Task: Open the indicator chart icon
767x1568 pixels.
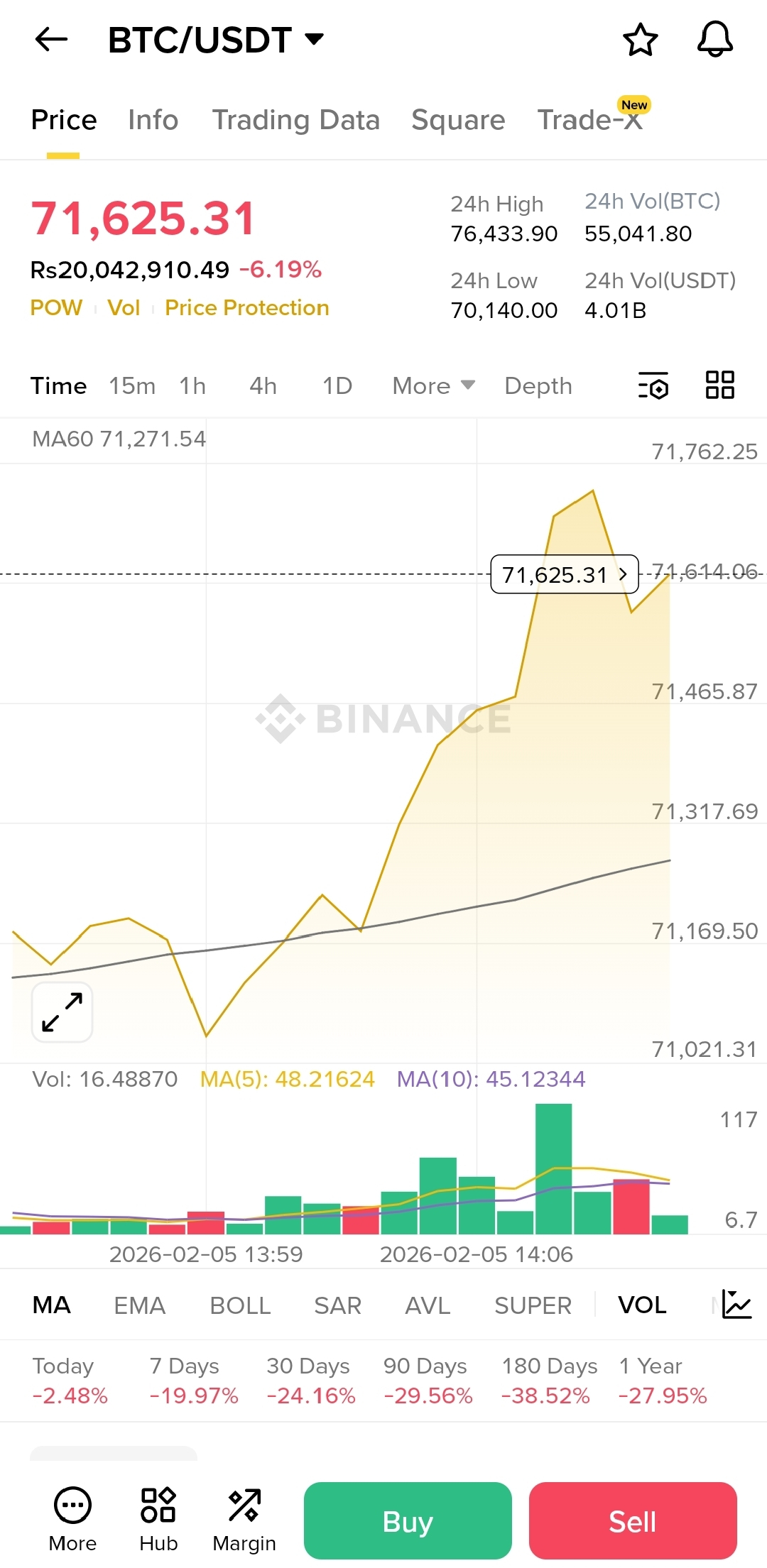Action: [x=736, y=1304]
